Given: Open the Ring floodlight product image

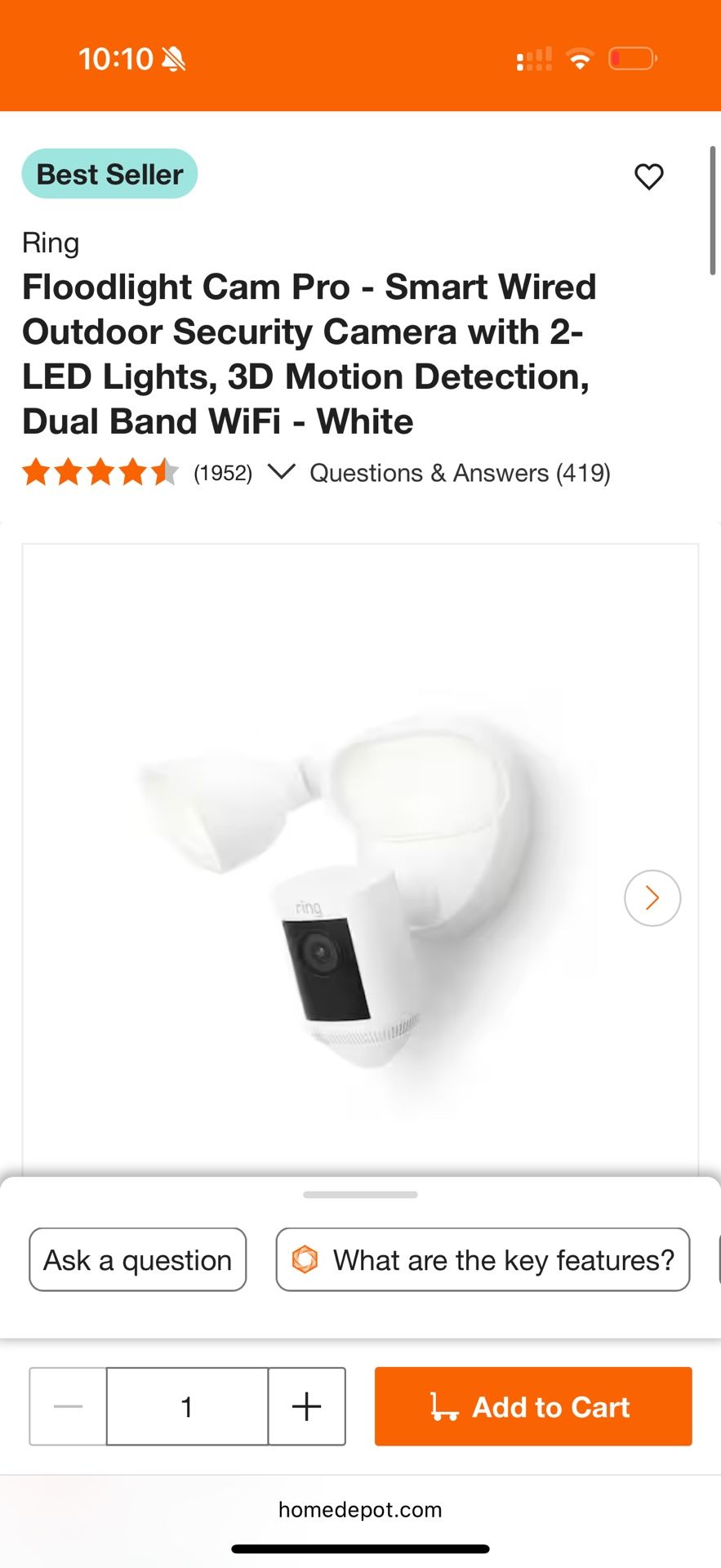Looking at the screenshot, I should tap(359, 882).
